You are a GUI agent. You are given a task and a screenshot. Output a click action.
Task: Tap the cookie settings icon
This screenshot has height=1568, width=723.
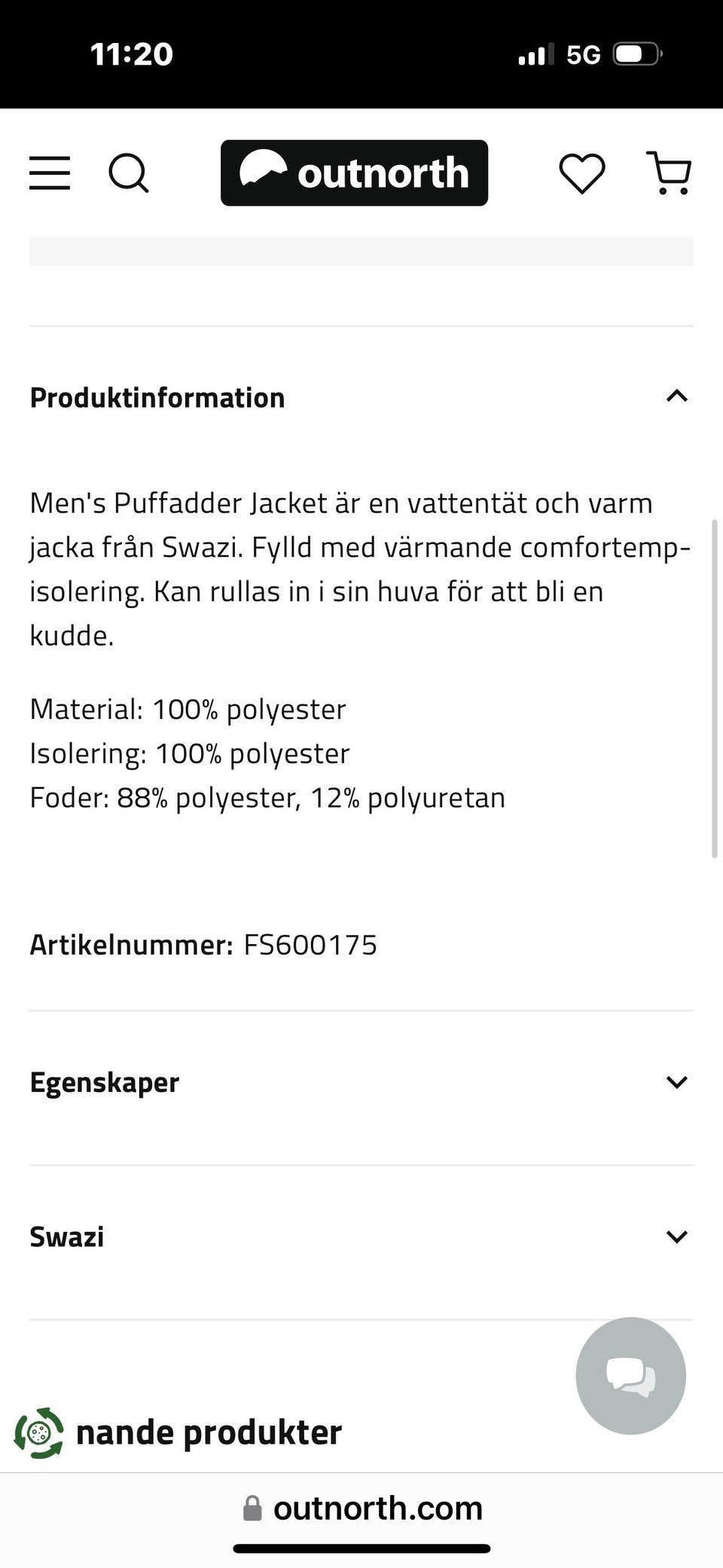(x=39, y=1432)
